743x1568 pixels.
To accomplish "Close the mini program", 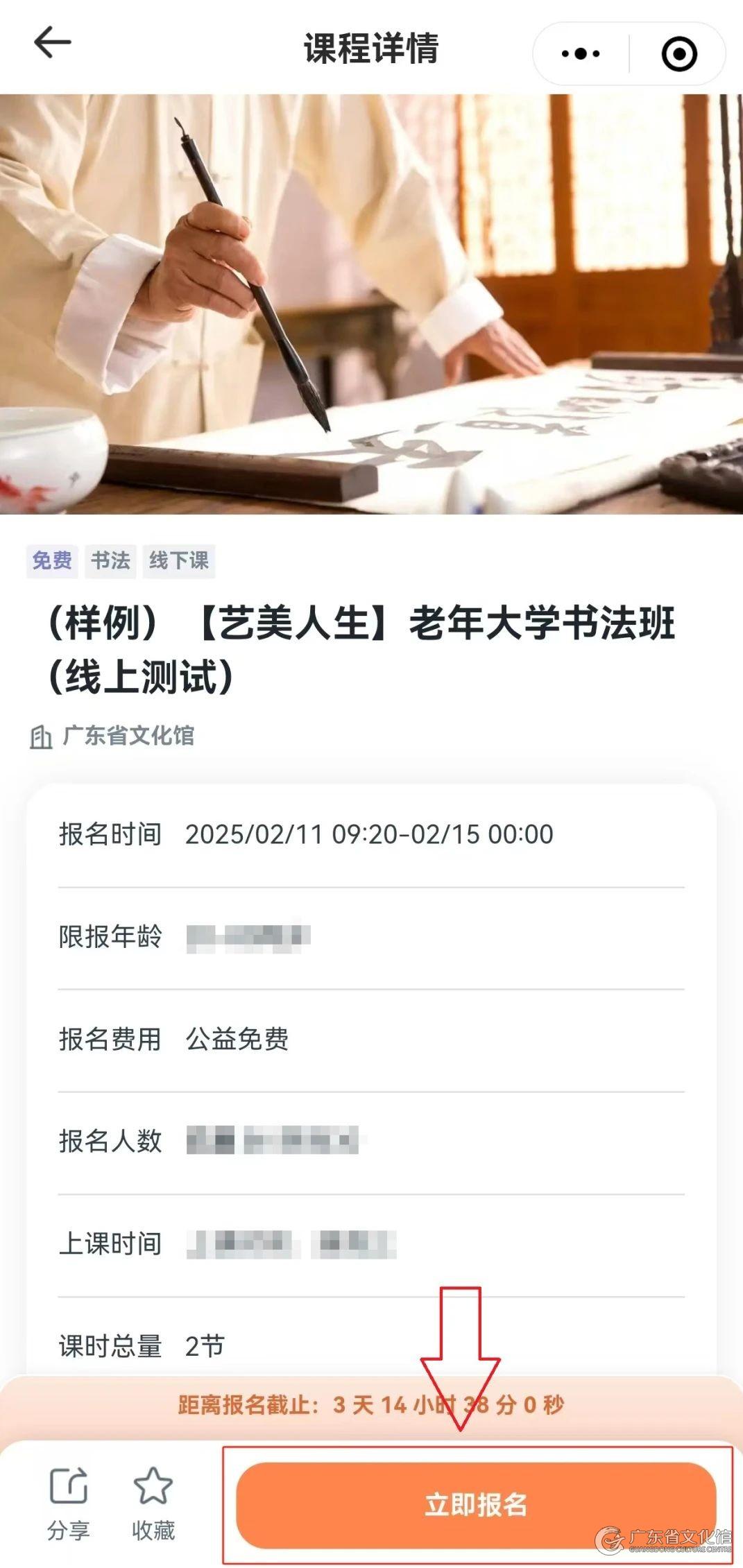I will click(678, 53).
